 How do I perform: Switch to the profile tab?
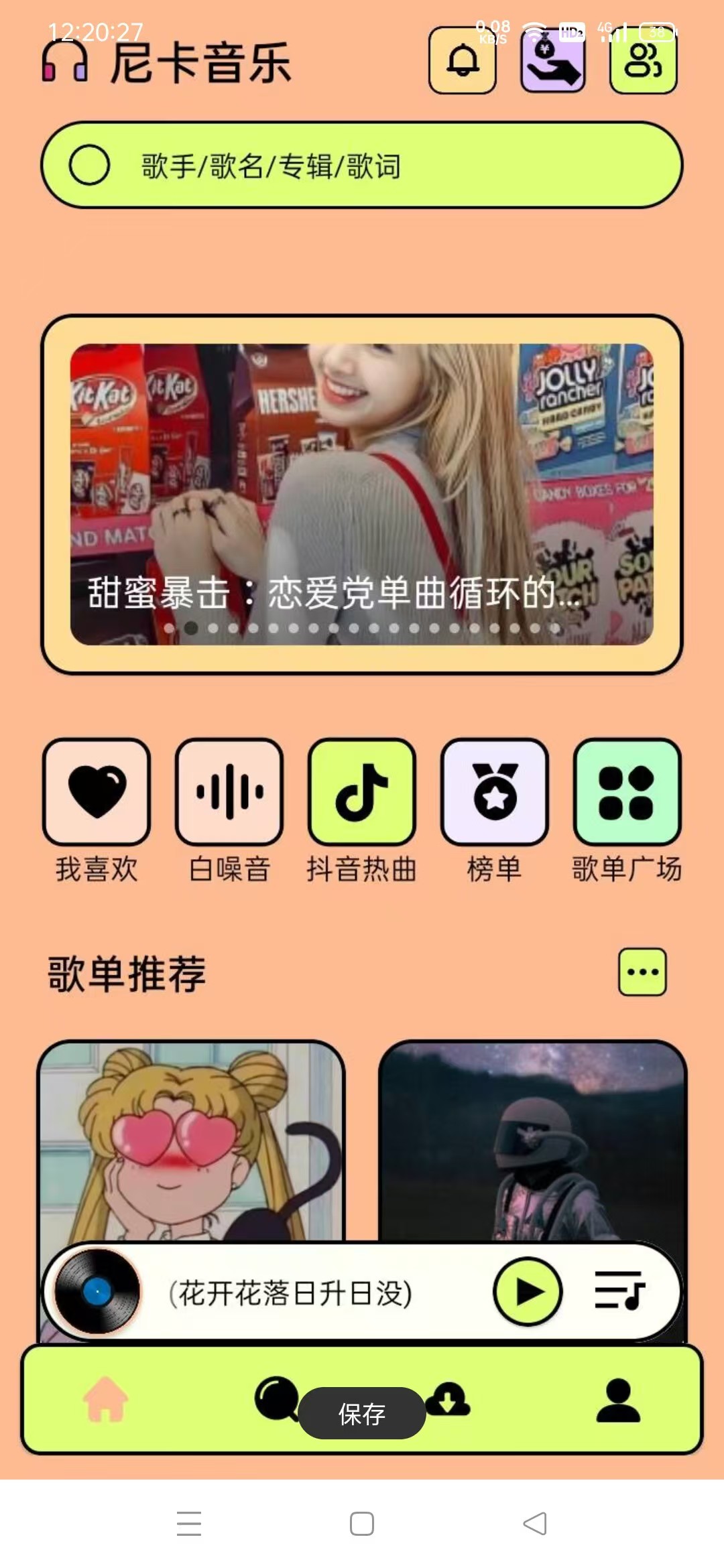(x=618, y=1399)
